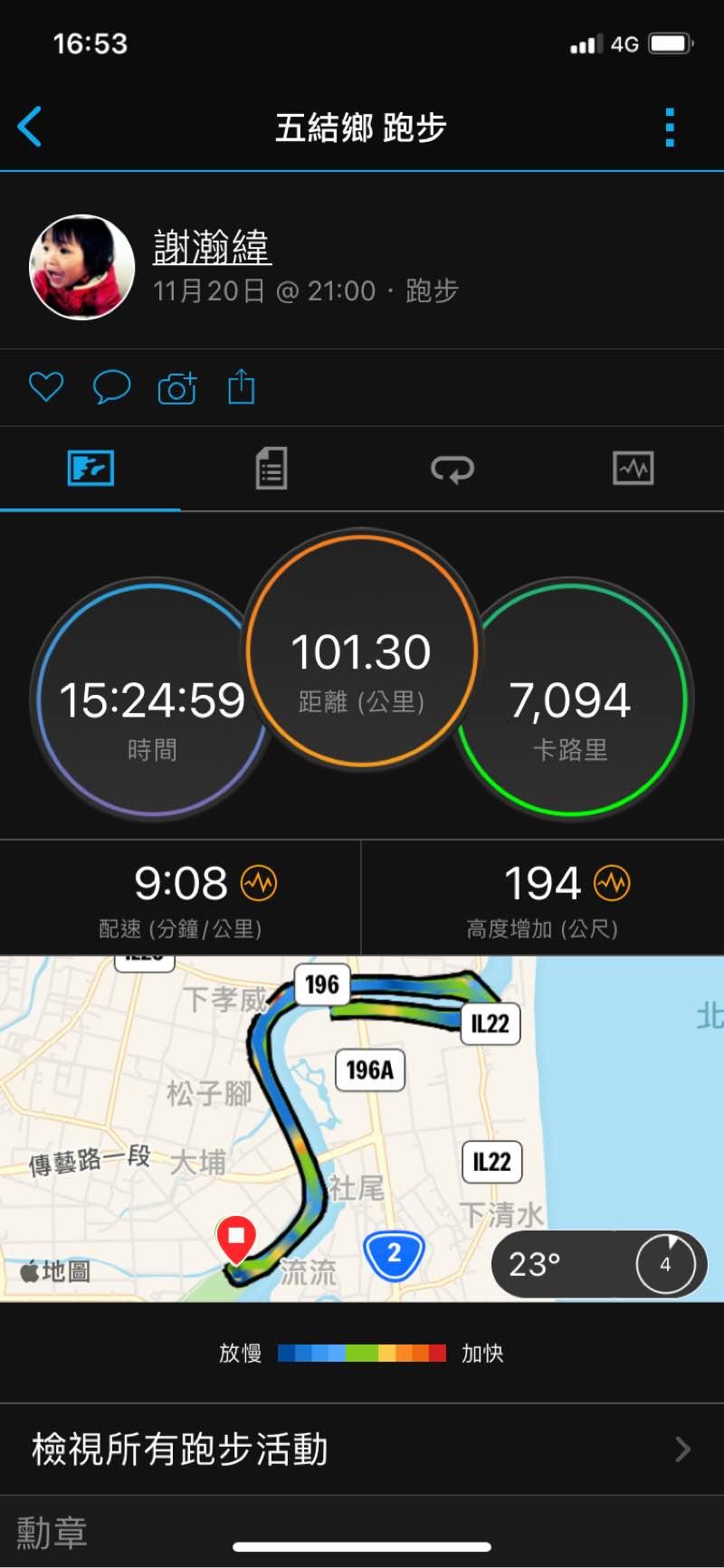This screenshot has width=724, height=1568.
Task: Open 謝瀚緯's profile link
Action: (x=213, y=248)
